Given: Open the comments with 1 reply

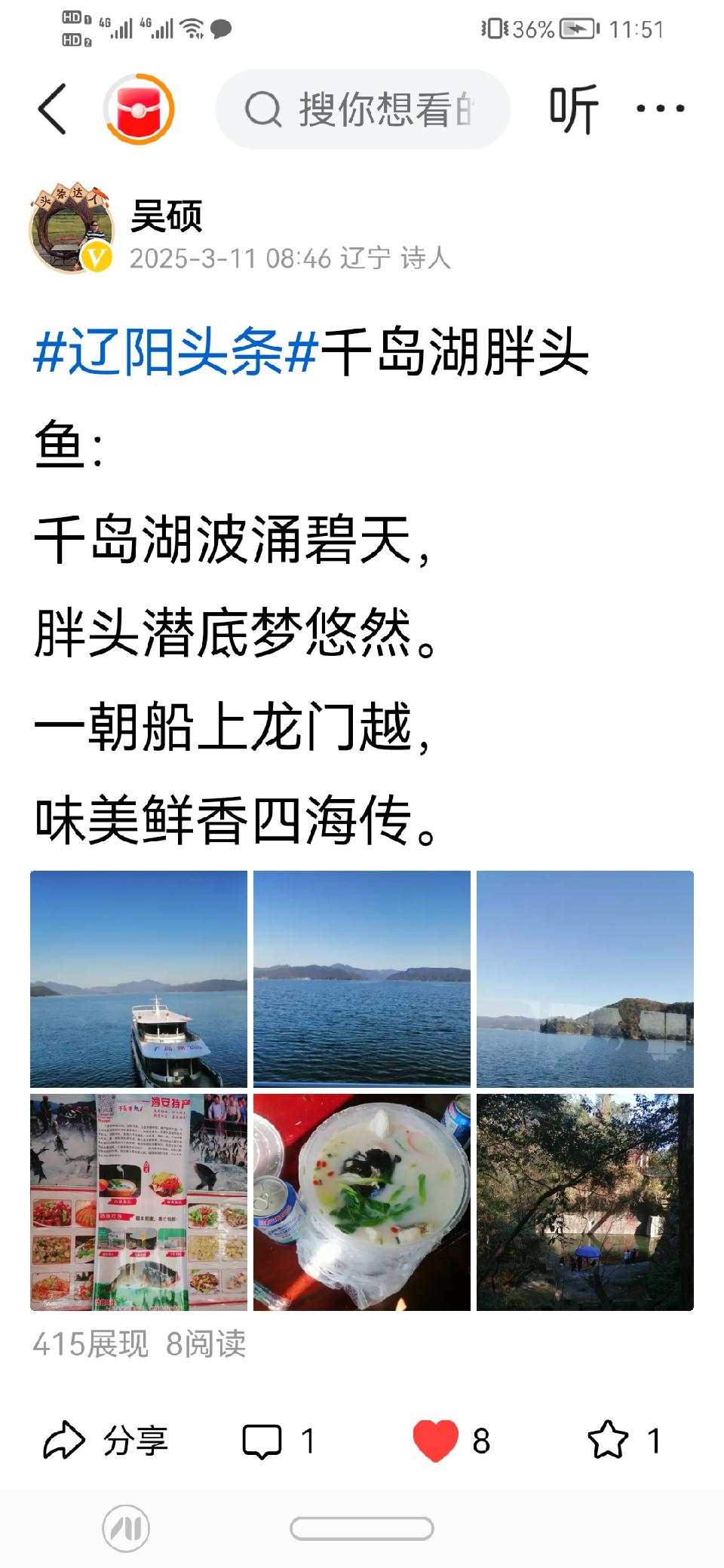Looking at the screenshot, I should pos(278,1441).
